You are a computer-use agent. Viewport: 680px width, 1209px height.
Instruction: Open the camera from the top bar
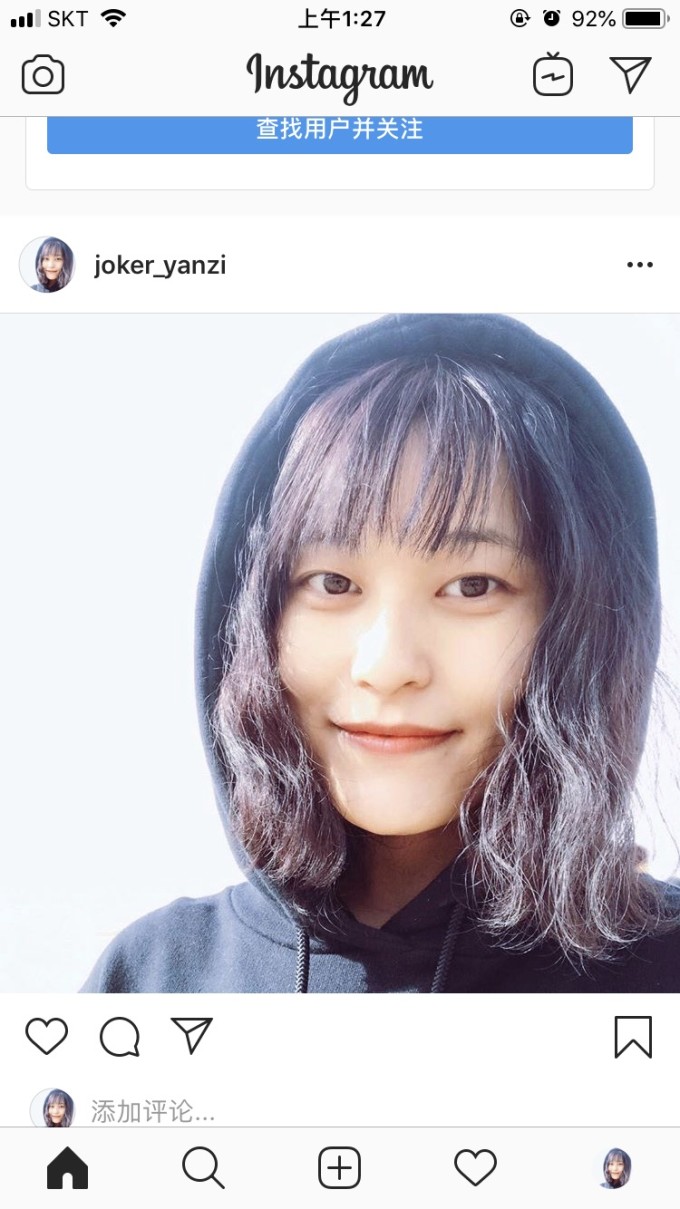(43, 76)
